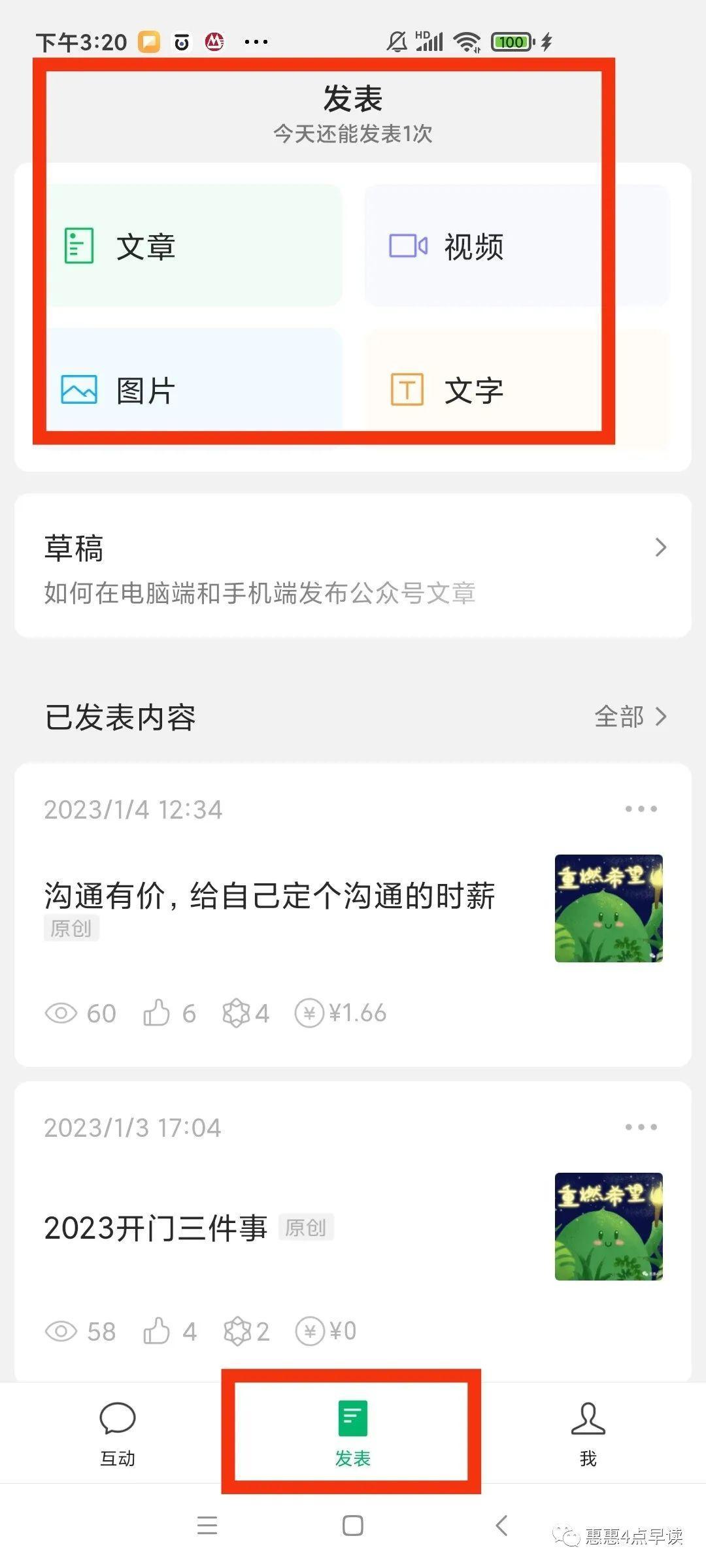Tap the 文字 text post icon
This screenshot has width=706, height=1568.
[x=405, y=389]
